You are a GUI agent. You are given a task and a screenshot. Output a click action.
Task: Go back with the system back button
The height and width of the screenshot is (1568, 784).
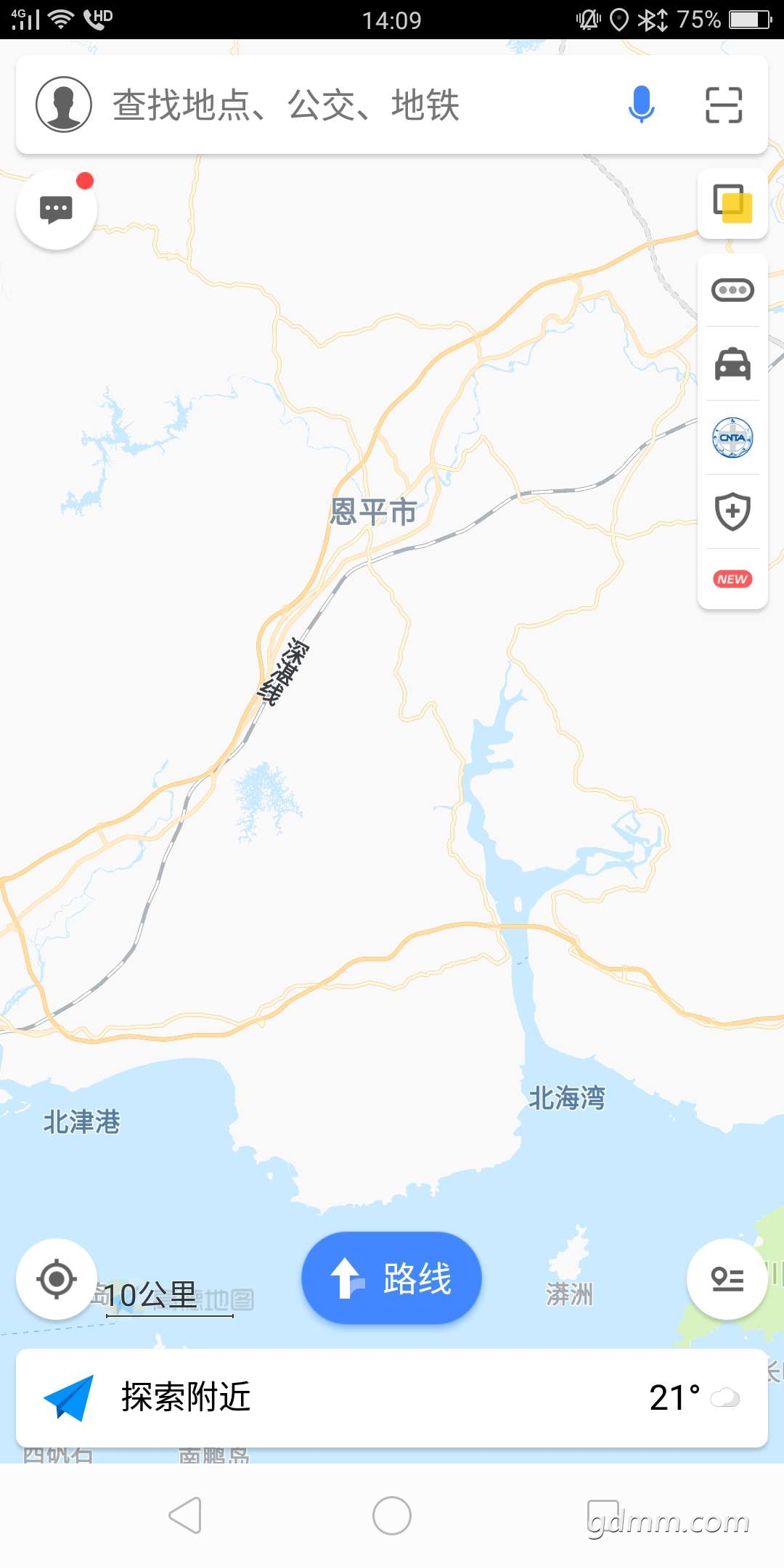coord(185,1516)
